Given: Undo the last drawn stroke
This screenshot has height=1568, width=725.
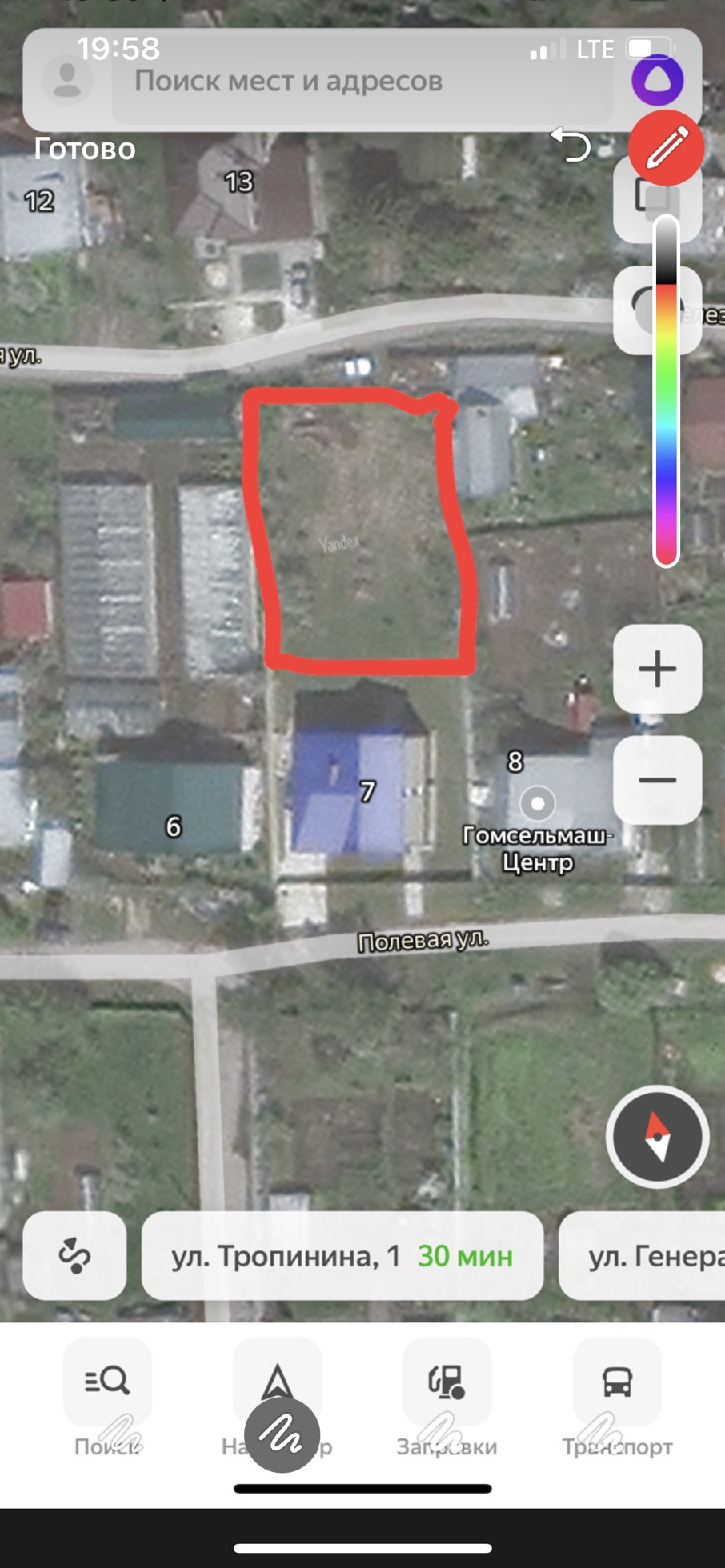Looking at the screenshot, I should pos(571,145).
